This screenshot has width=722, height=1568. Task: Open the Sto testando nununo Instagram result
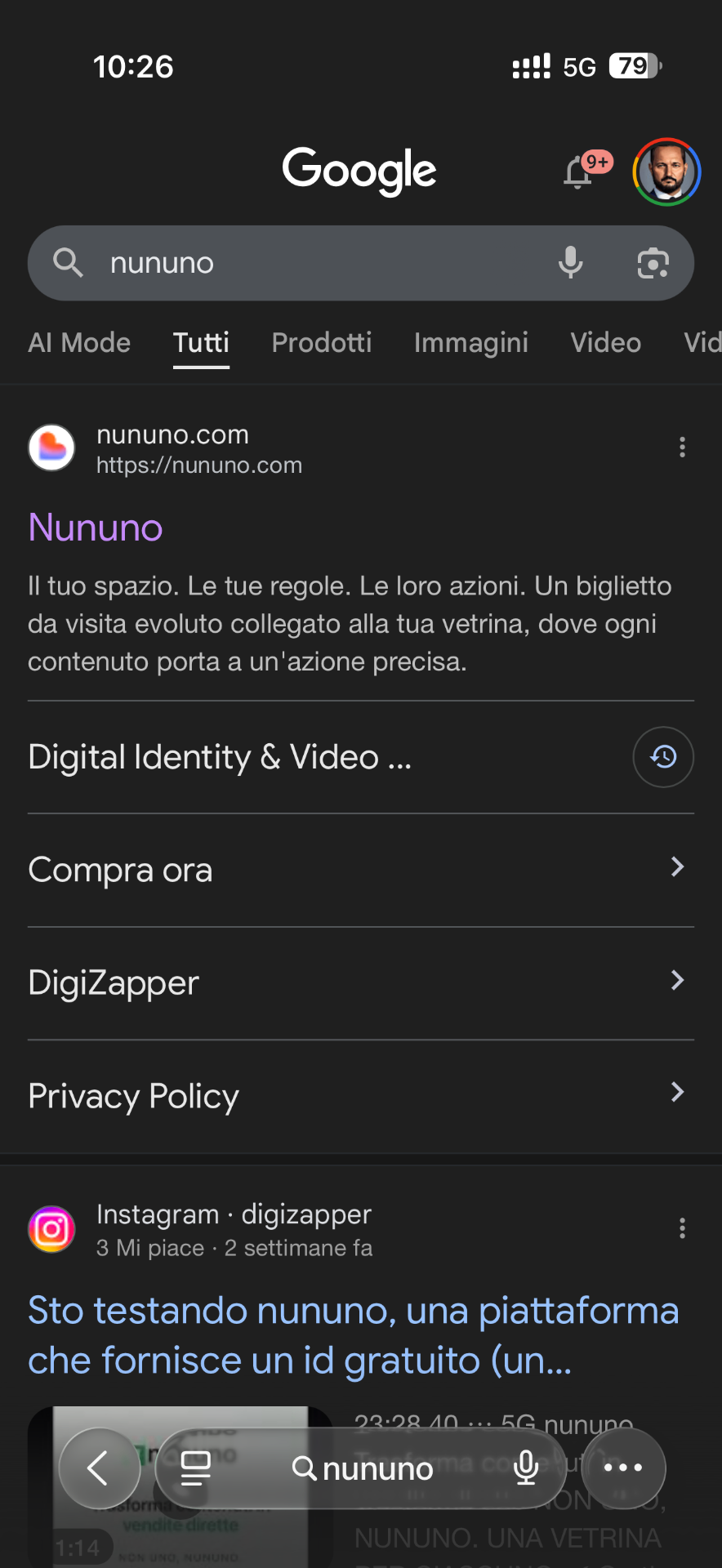click(x=353, y=1335)
